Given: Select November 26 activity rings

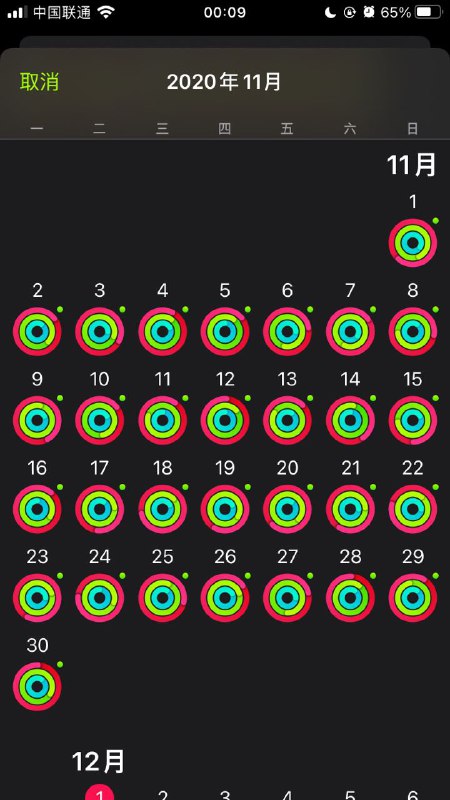Looking at the screenshot, I should point(225,598).
